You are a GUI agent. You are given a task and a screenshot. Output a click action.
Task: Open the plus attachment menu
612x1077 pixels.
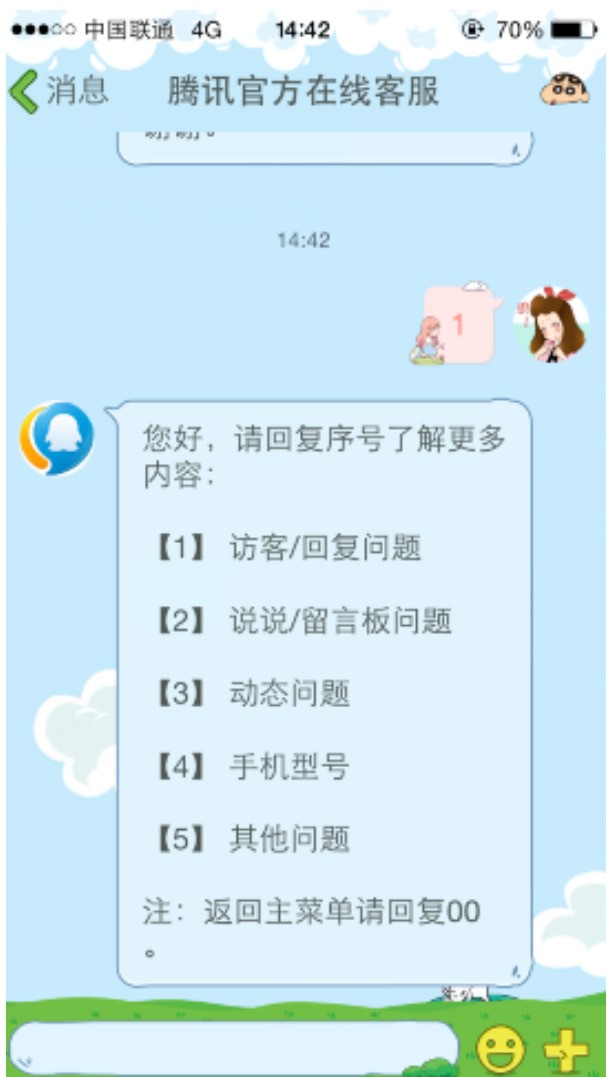click(x=566, y=1049)
